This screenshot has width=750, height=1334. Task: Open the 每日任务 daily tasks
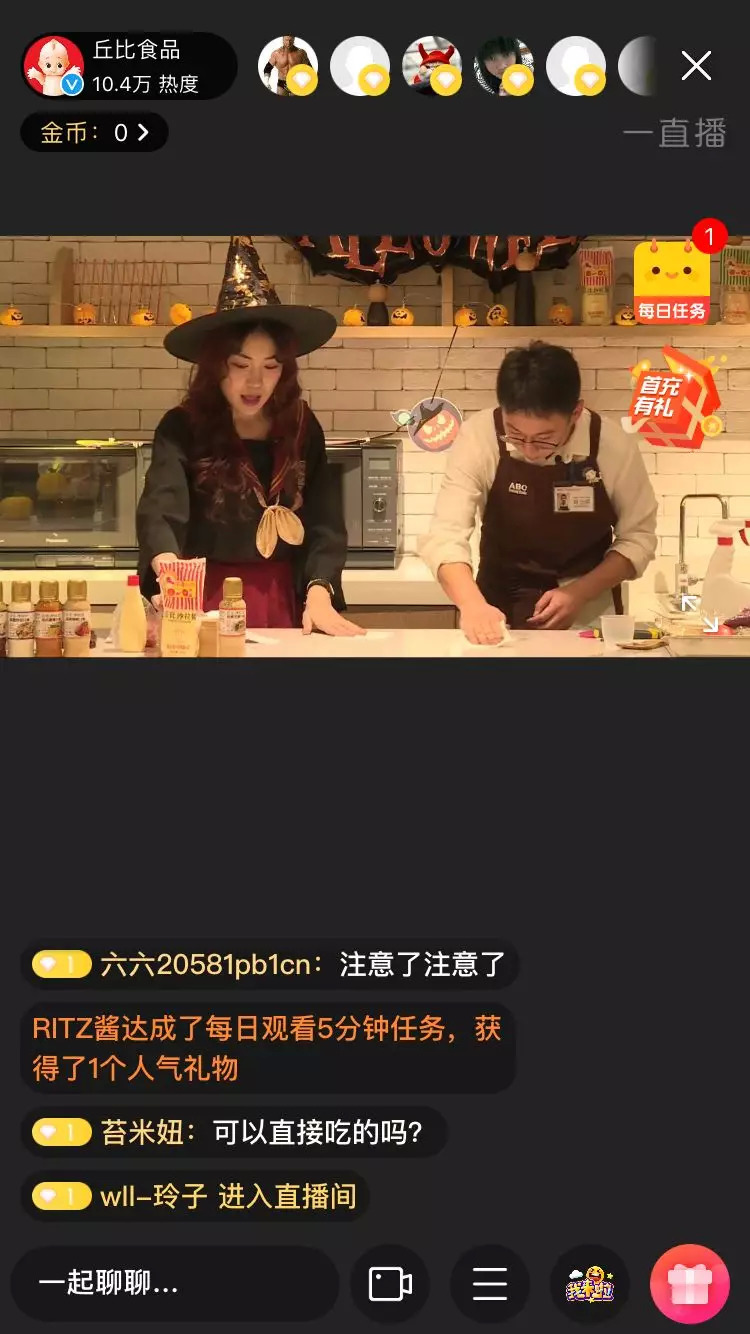672,284
